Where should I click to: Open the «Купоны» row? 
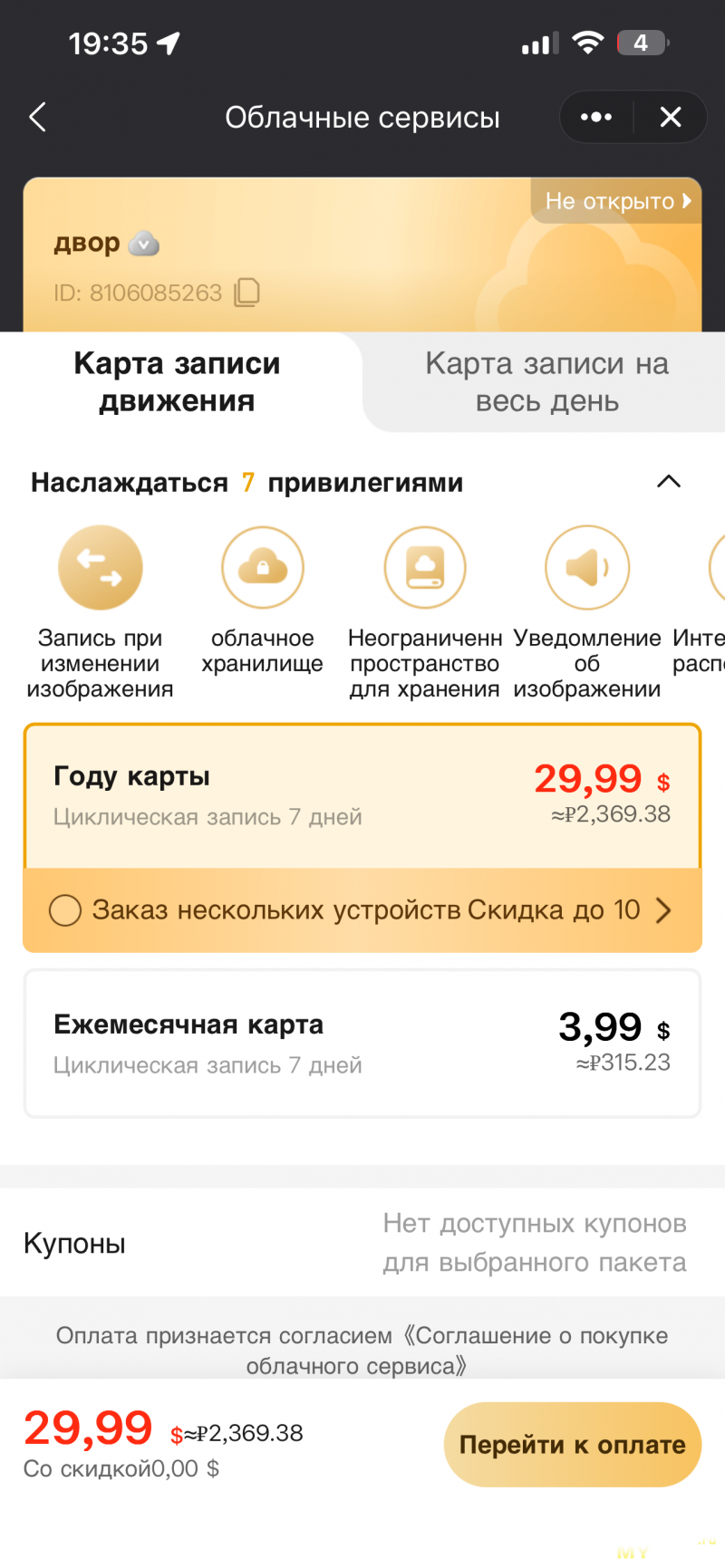click(362, 1243)
